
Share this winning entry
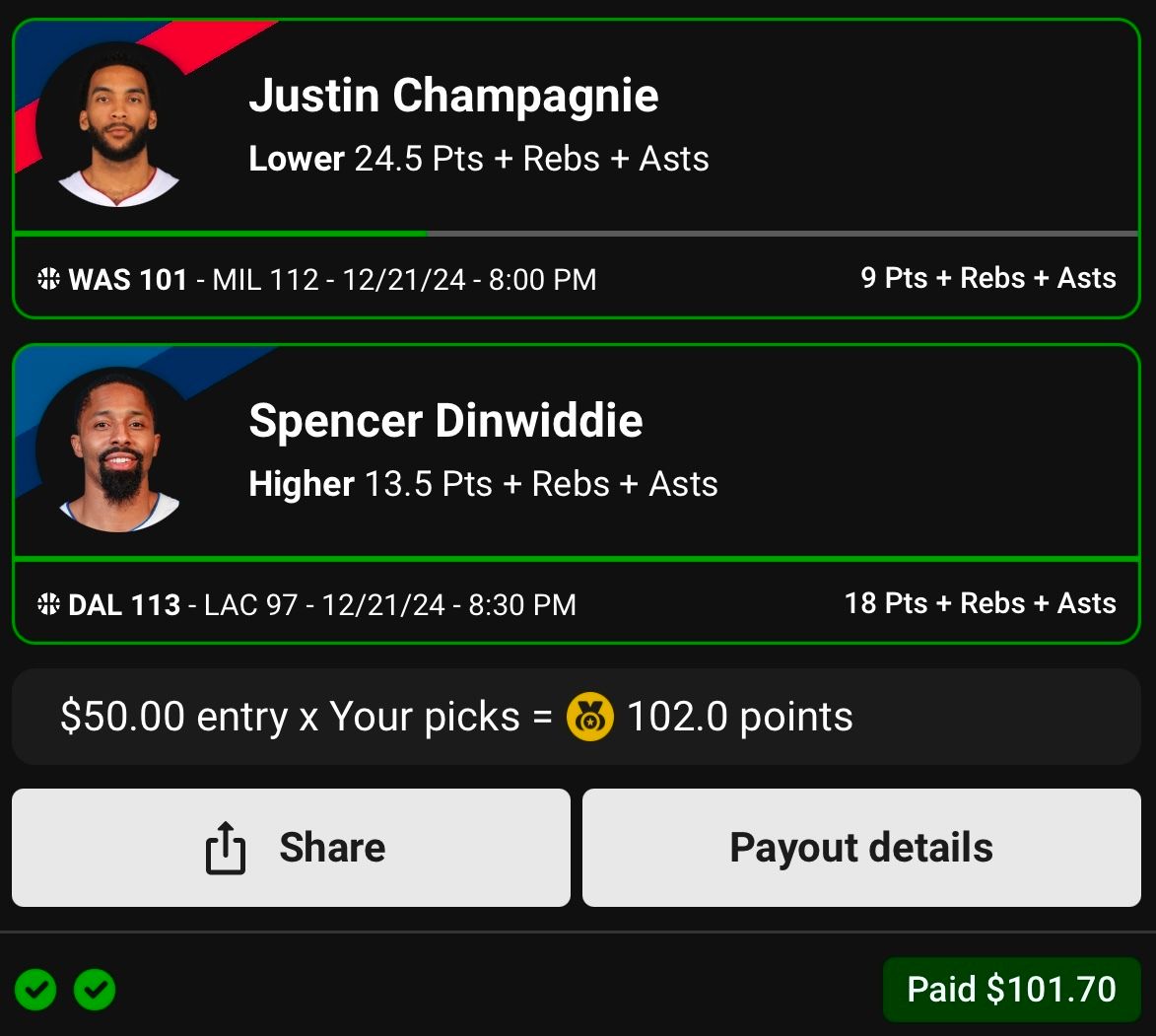coord(291,848)
